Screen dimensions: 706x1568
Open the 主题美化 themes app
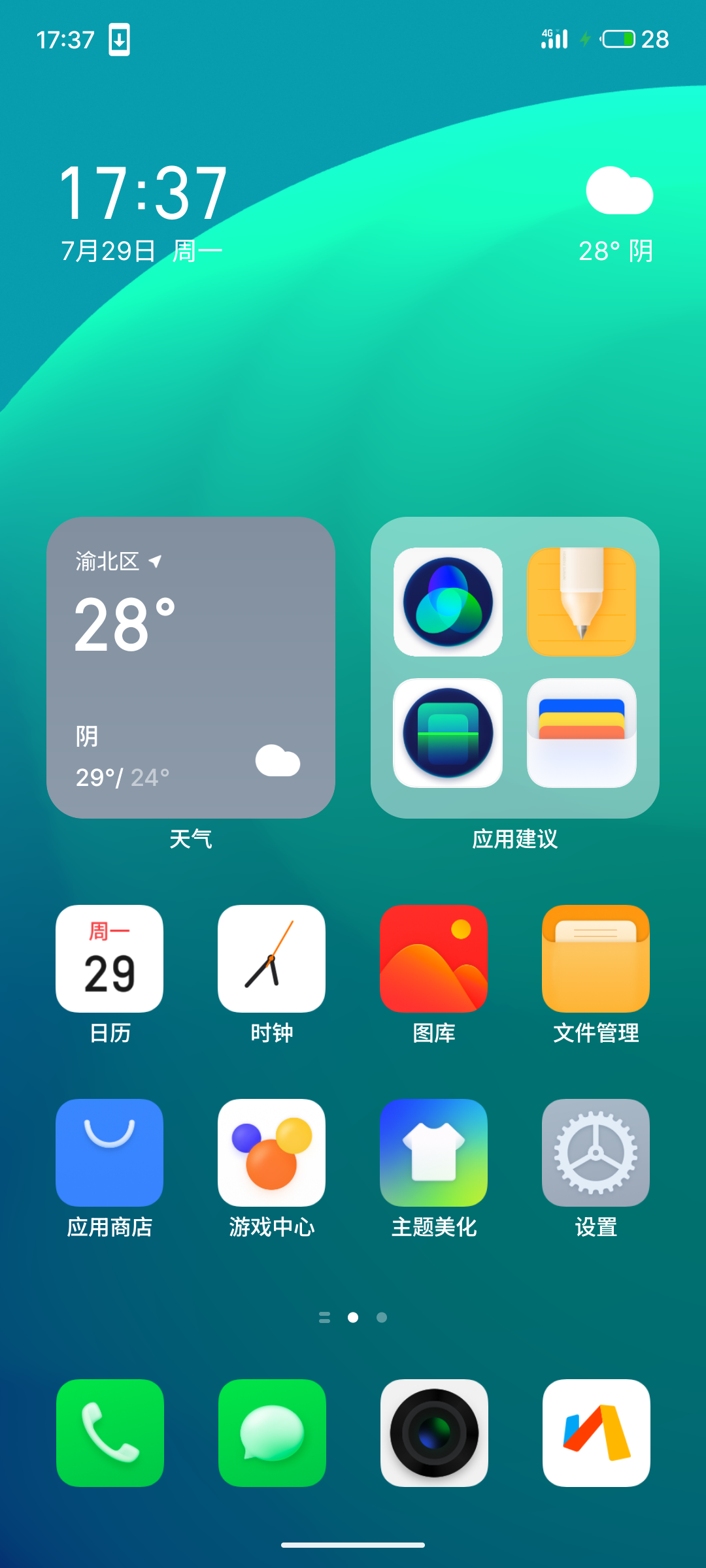pos(433,1152)
